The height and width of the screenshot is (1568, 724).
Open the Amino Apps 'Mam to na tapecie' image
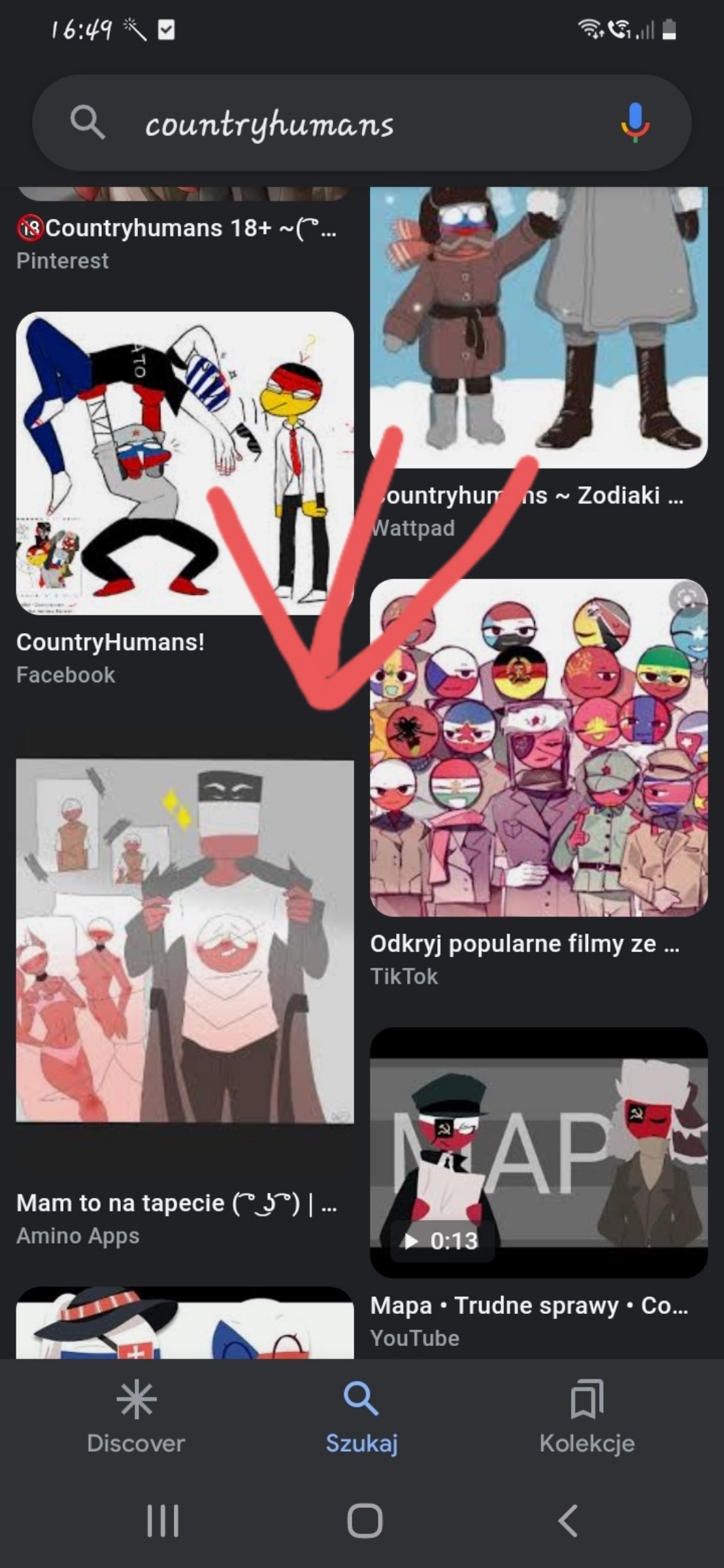tap(184, 941)
